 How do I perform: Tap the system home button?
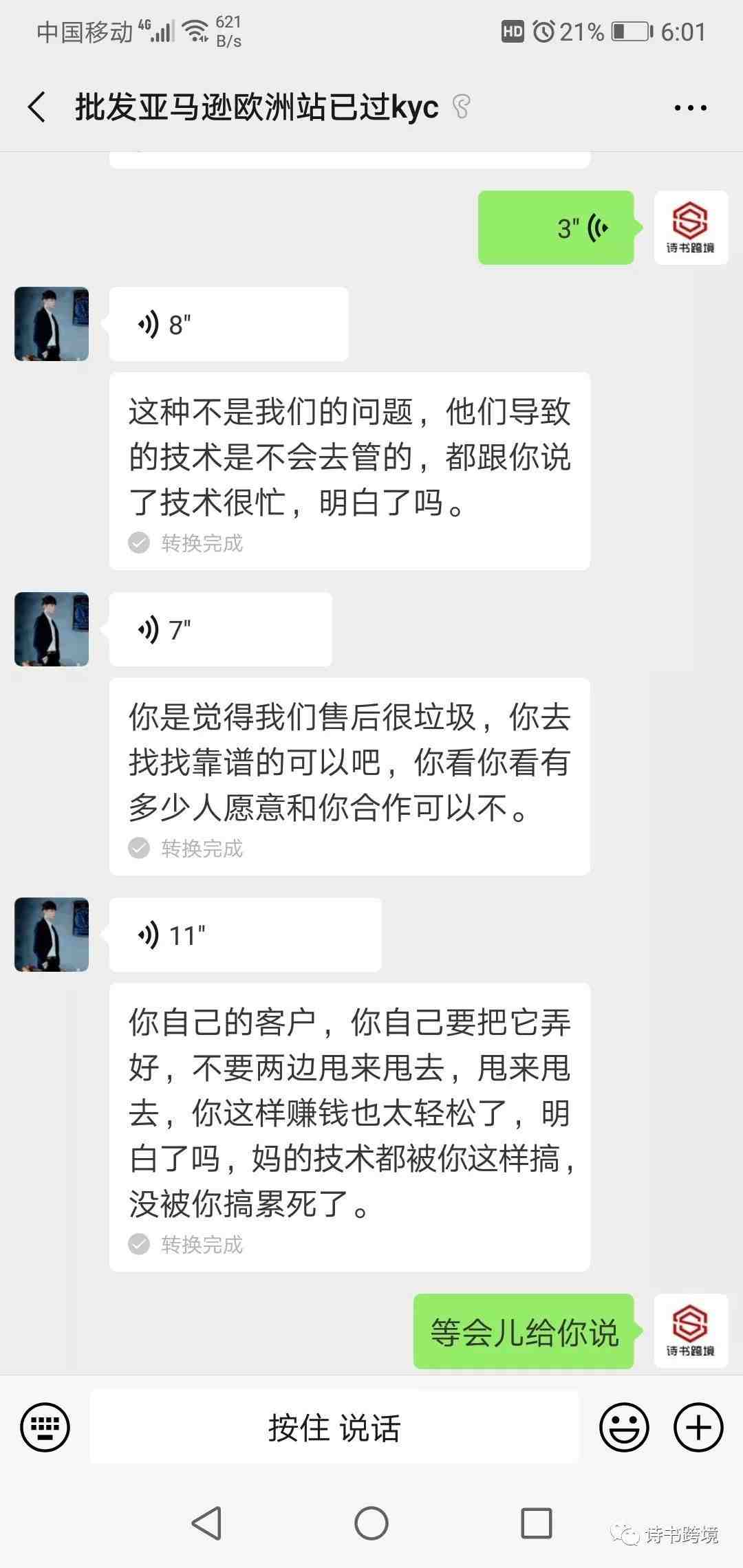[371, 1523]
